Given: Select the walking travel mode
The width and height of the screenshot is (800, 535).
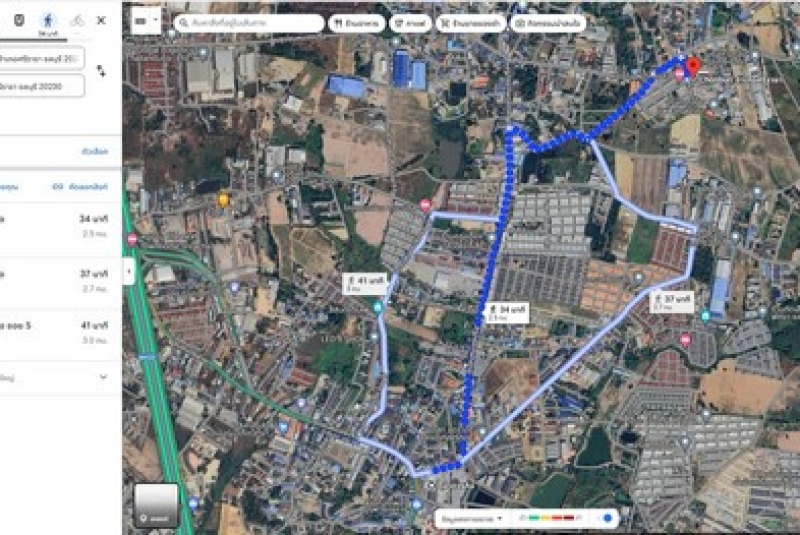Looking at the screenshot, I should (47, 21).
